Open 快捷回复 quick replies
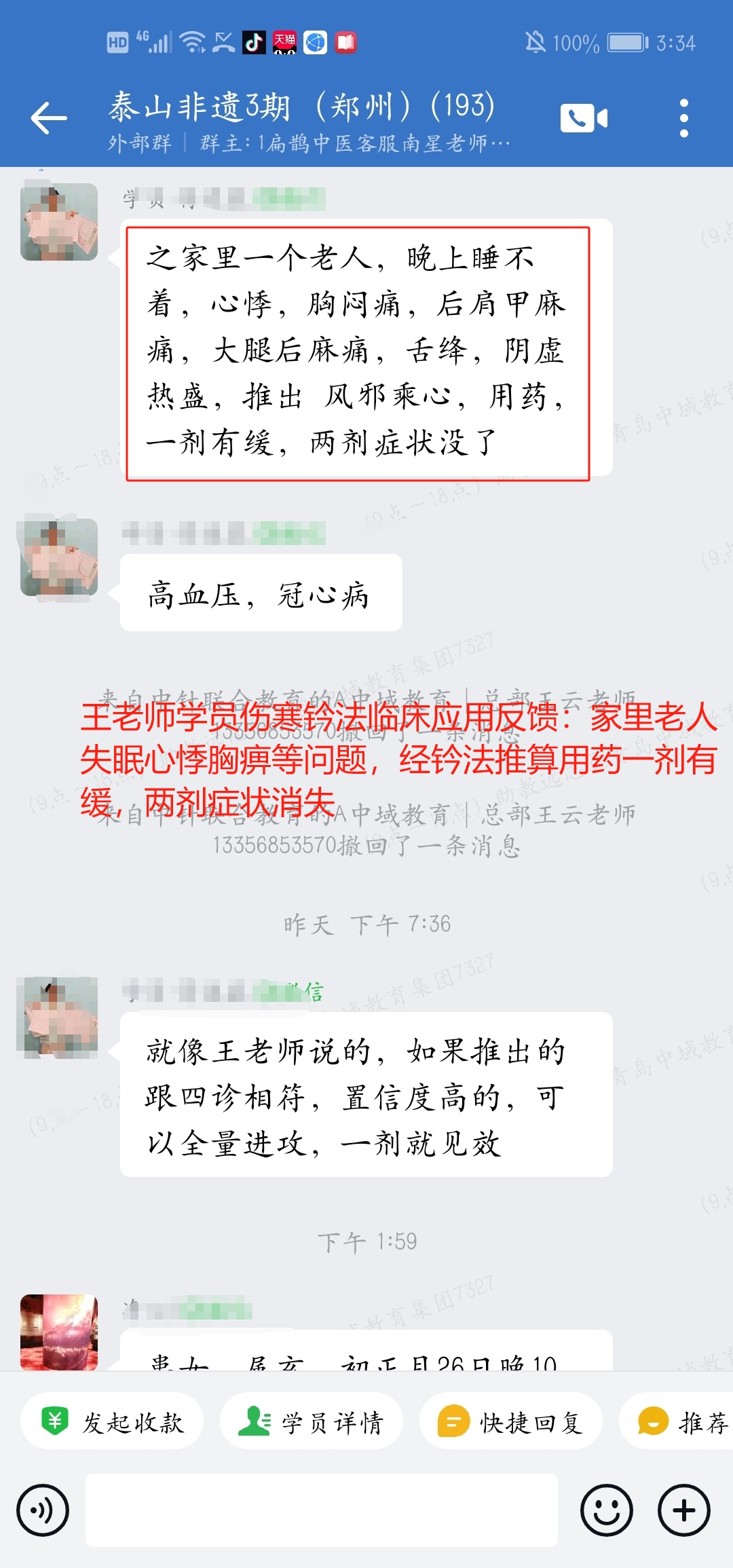 pos(510,1422)
